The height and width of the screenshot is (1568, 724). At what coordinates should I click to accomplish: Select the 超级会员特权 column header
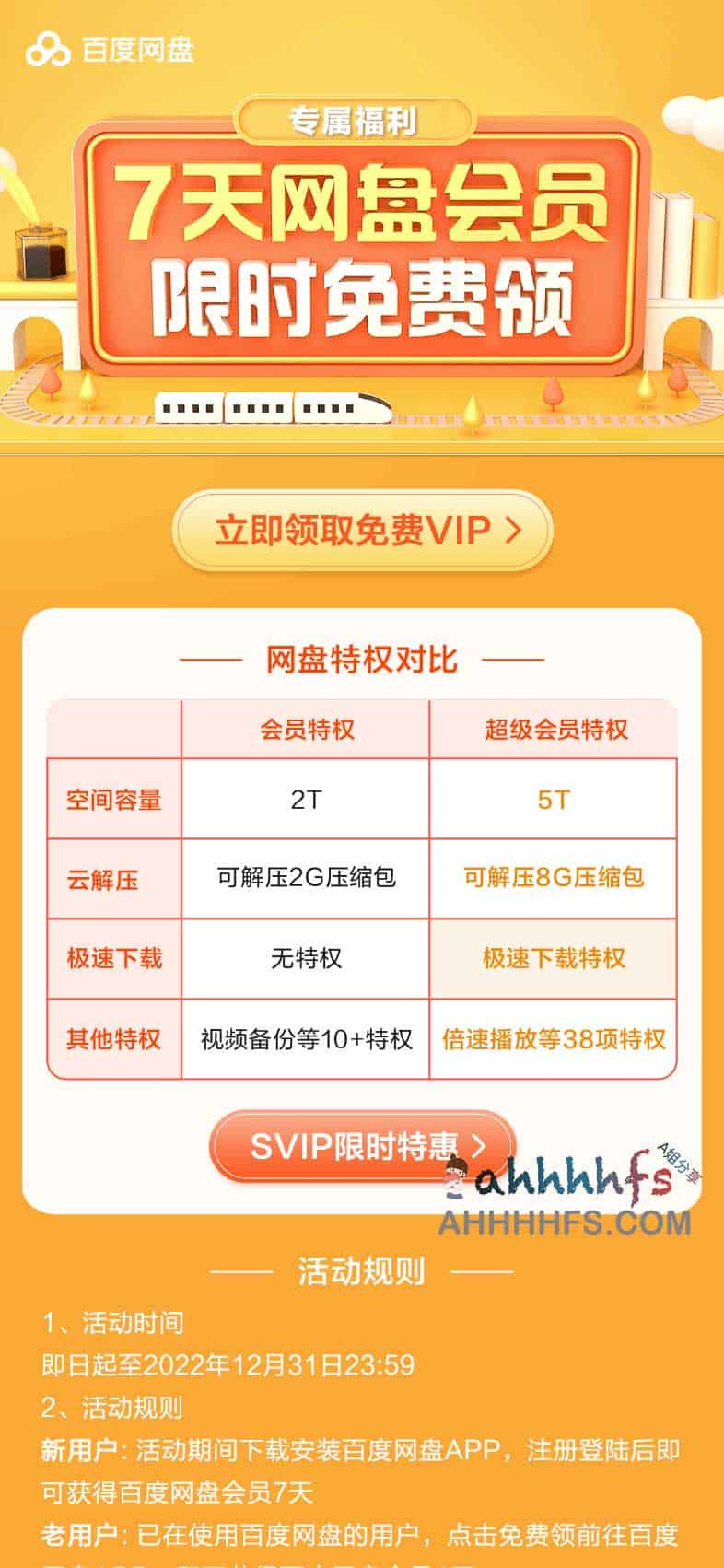pos(555,728)
